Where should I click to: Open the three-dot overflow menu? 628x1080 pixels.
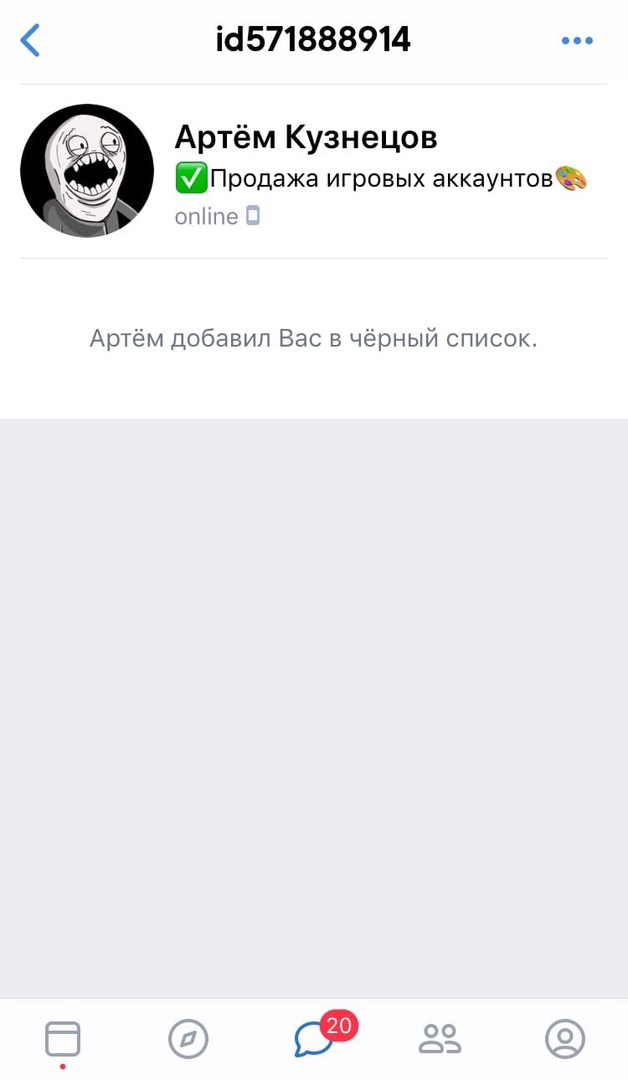pyautogui.click(x=577, y=41)
